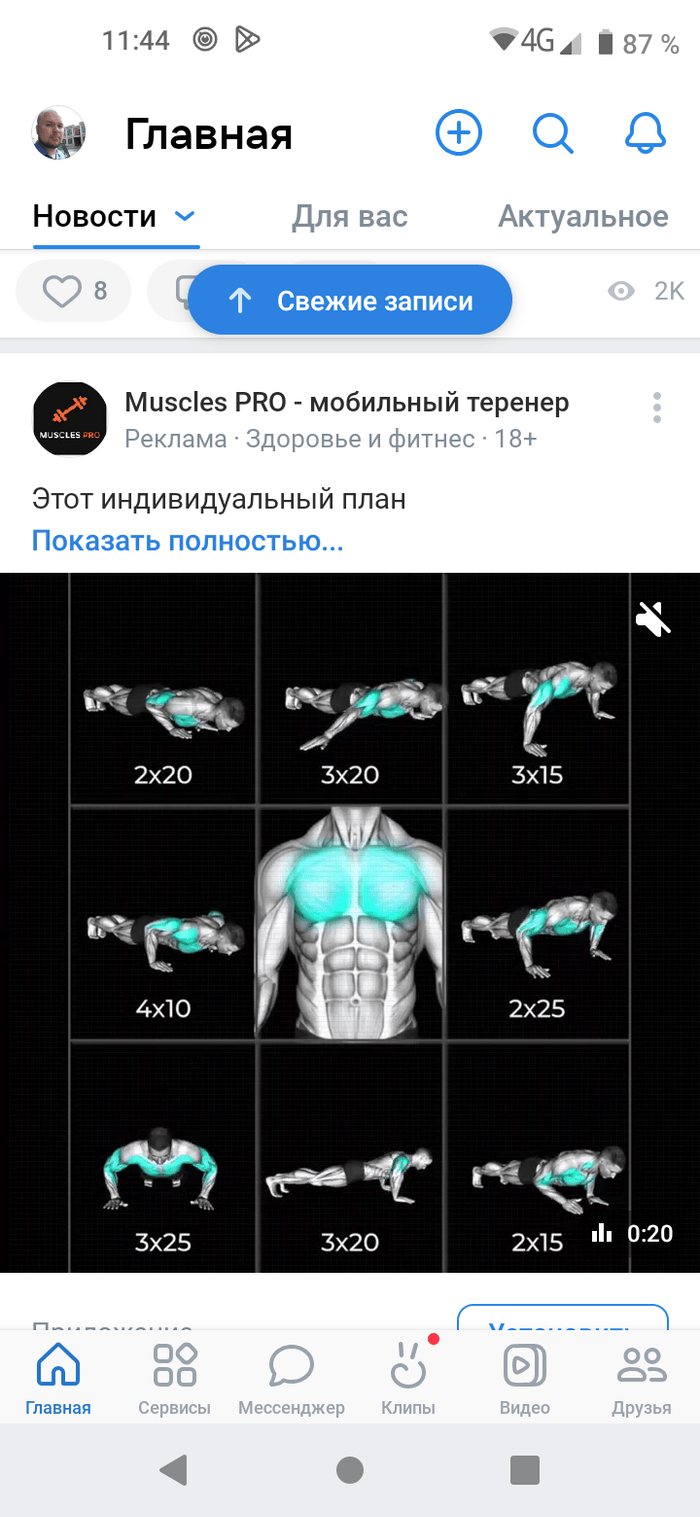Tap the system back button

click(x=174, y=1469)
